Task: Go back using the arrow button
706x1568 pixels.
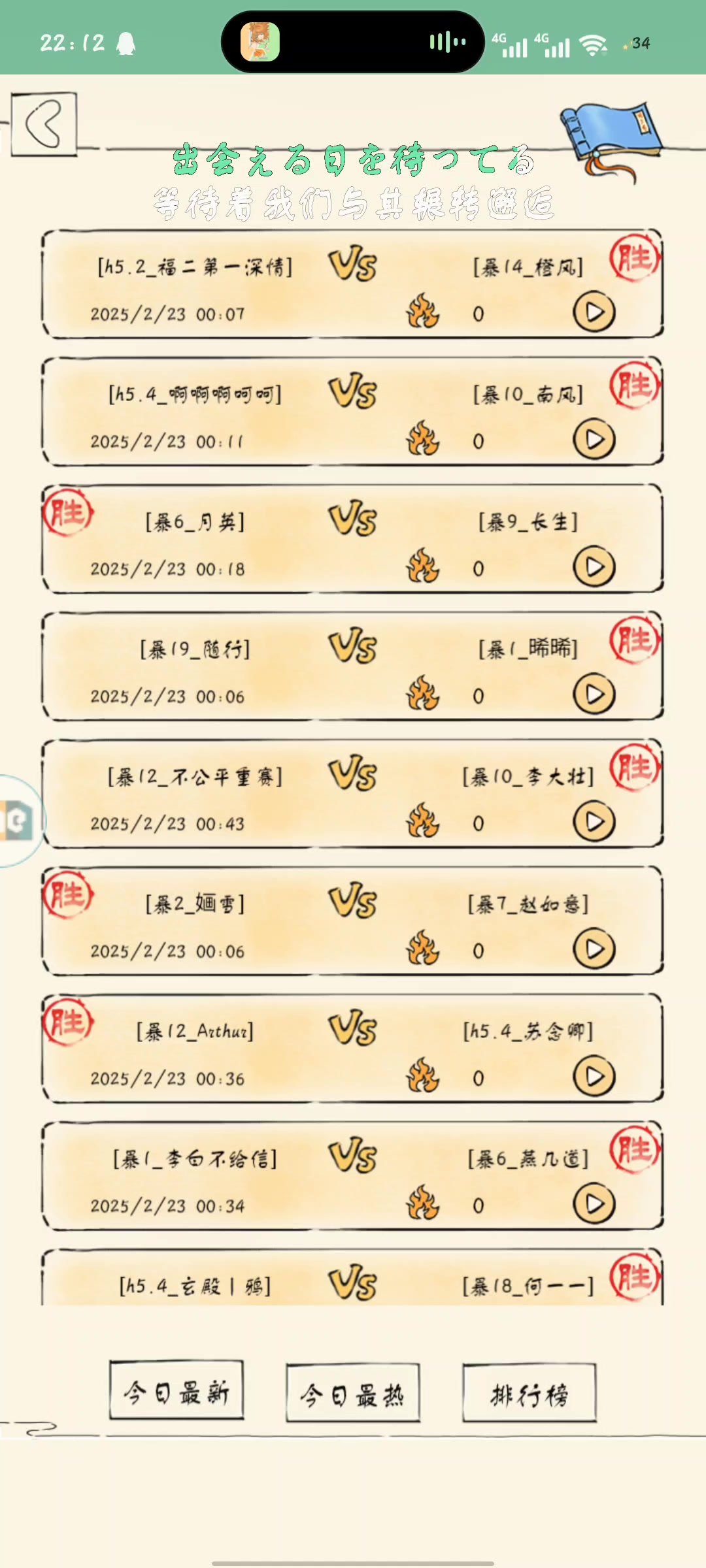Action: [44, 123]
